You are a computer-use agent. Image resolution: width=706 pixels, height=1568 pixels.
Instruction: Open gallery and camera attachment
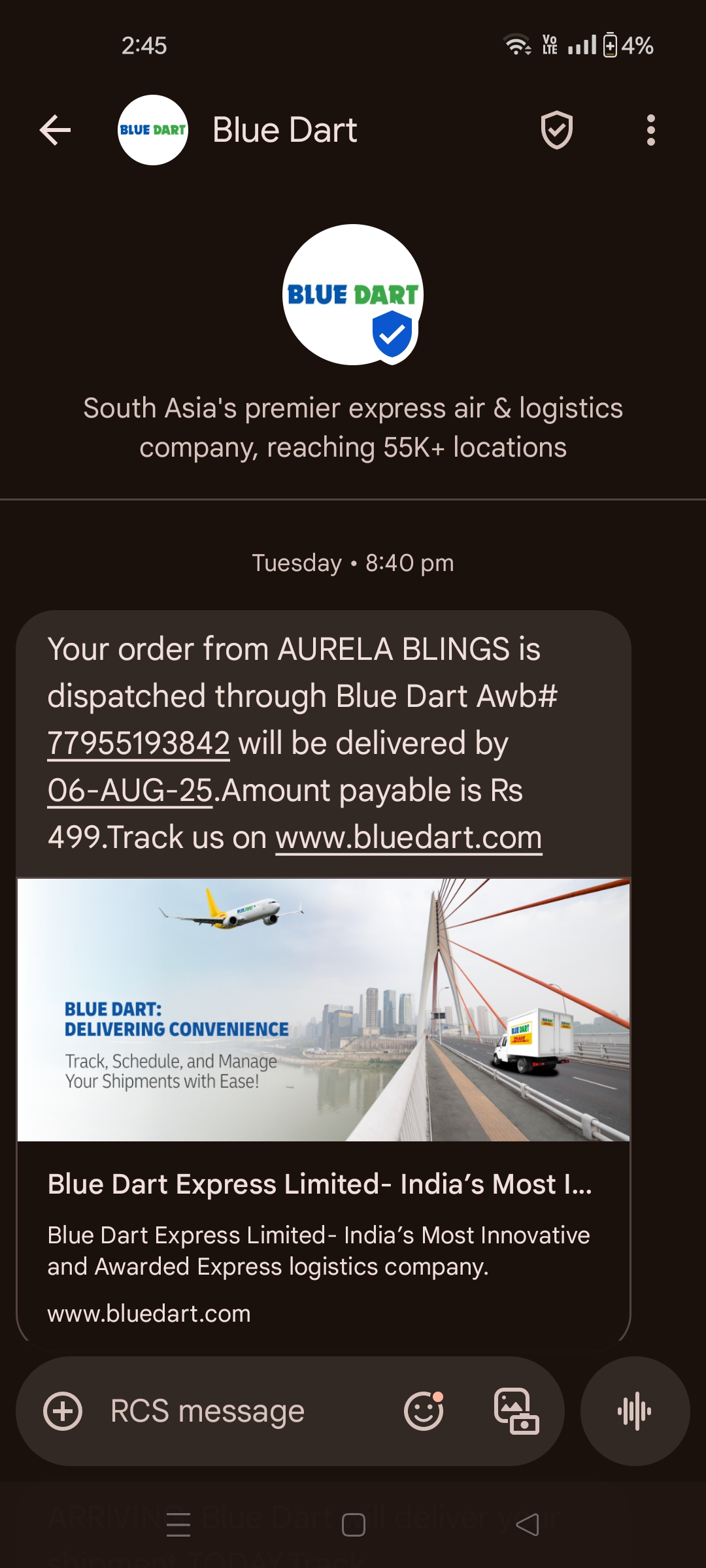516,1411
